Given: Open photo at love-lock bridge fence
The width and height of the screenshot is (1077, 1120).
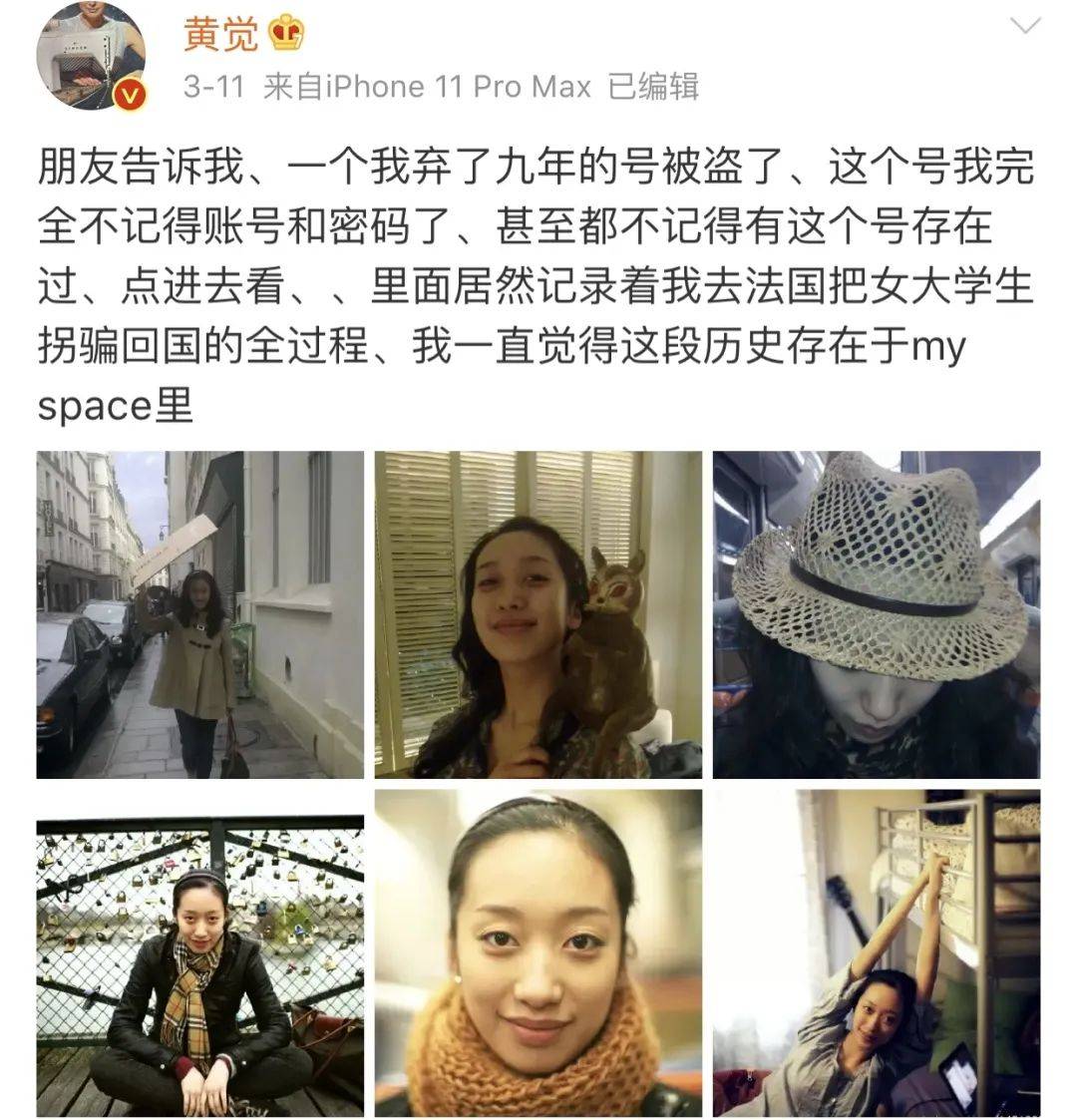Looking at the screenshot, I should (x=199, y=952).
